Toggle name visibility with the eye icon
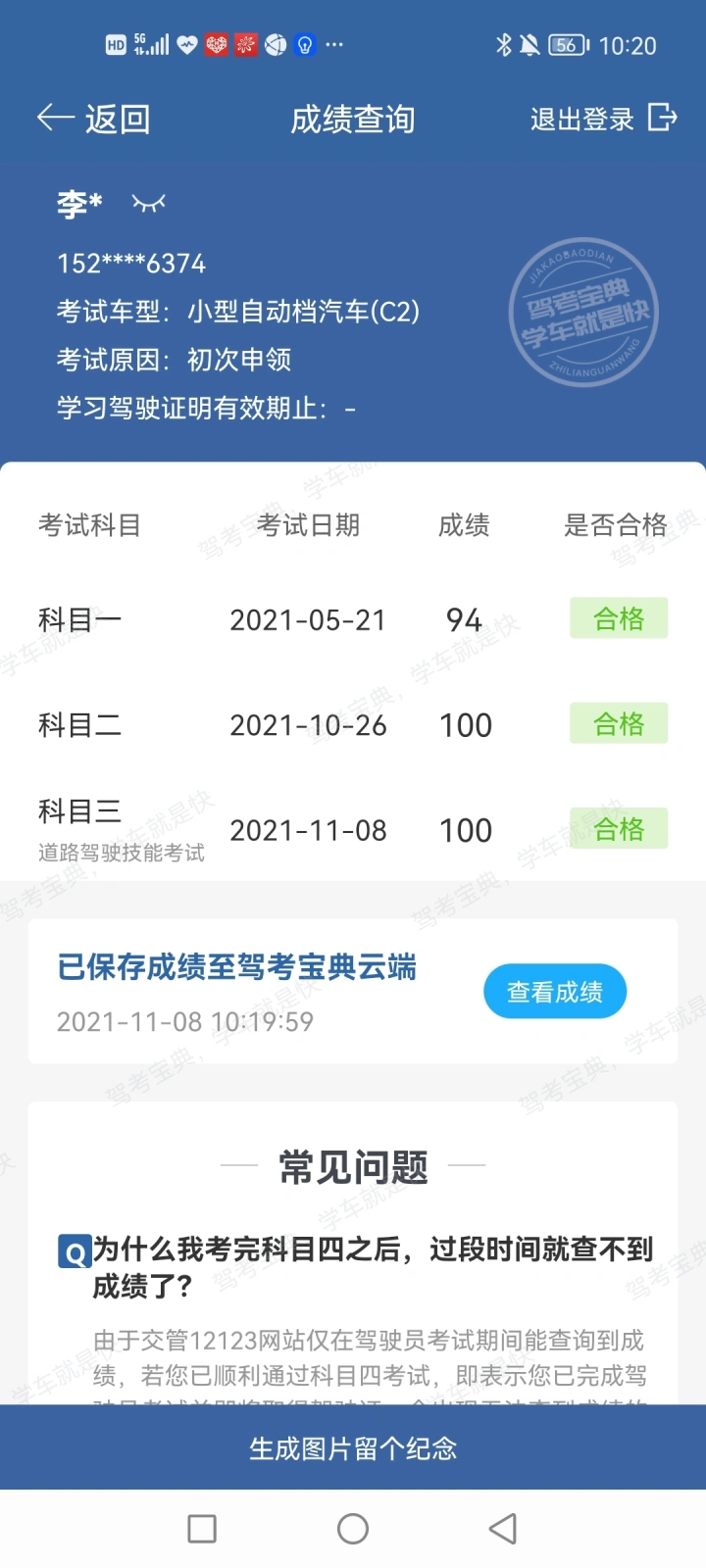 click(148, 203)
